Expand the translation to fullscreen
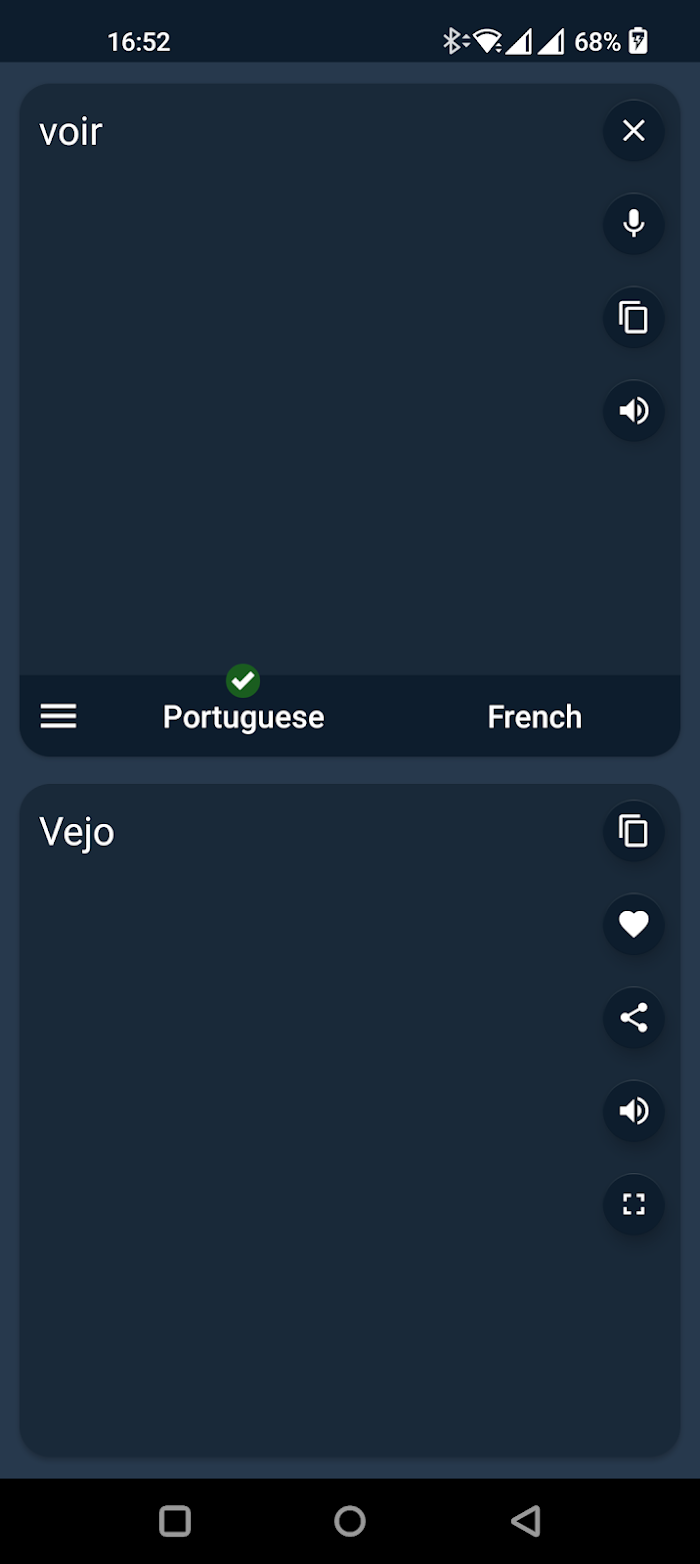The width and height of the screenshot is (700, 1564). click(x=634, y=1204)
